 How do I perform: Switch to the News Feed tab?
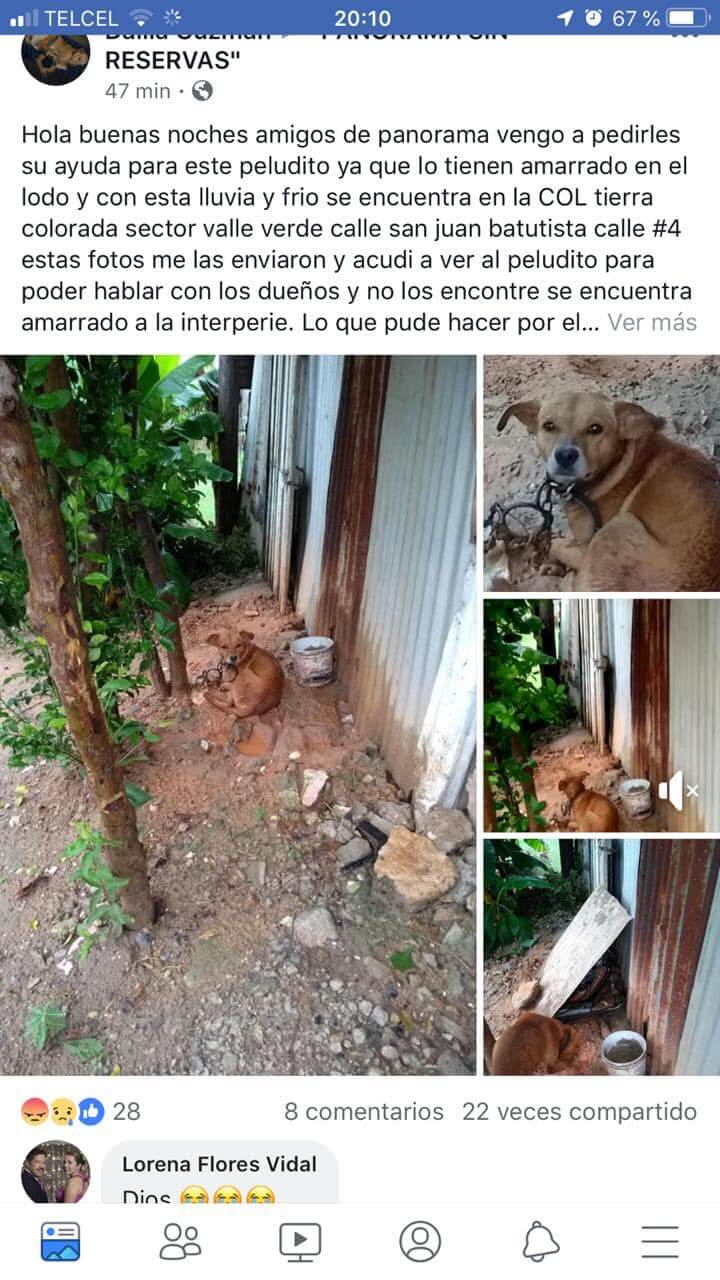coord(60,1241)
